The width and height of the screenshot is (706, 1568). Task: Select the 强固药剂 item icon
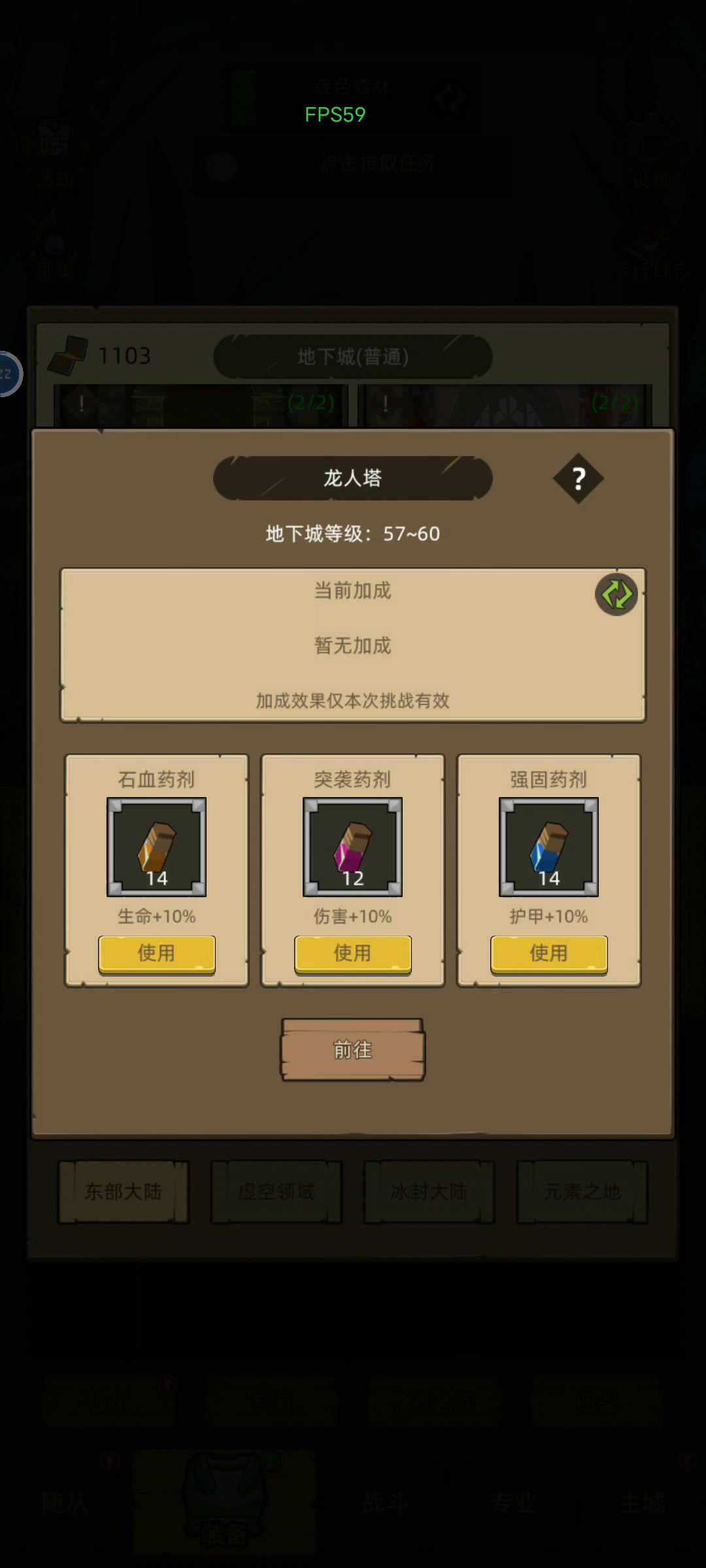[549, 847]
